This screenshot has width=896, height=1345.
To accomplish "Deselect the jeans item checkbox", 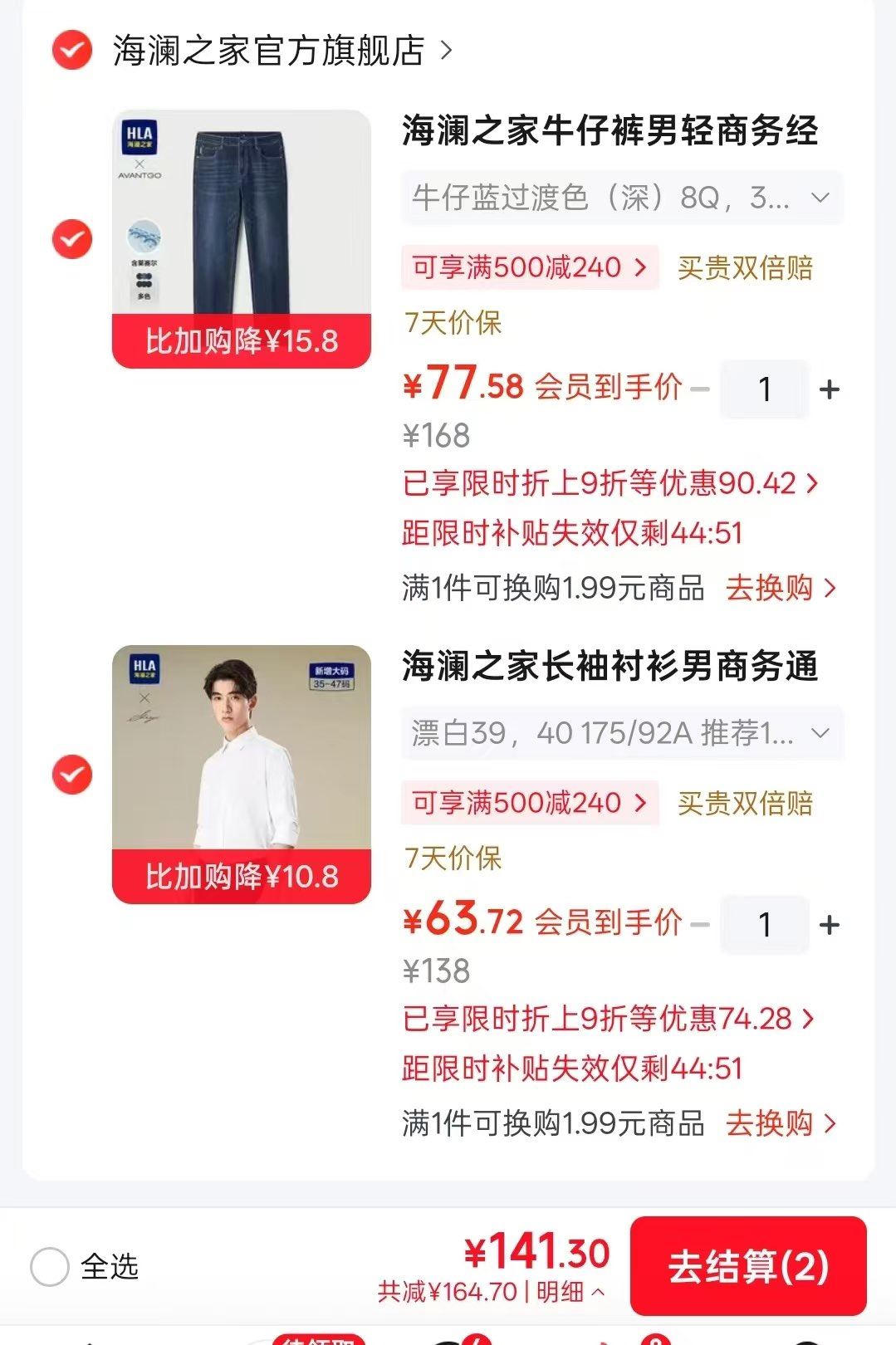I will 72,239.
